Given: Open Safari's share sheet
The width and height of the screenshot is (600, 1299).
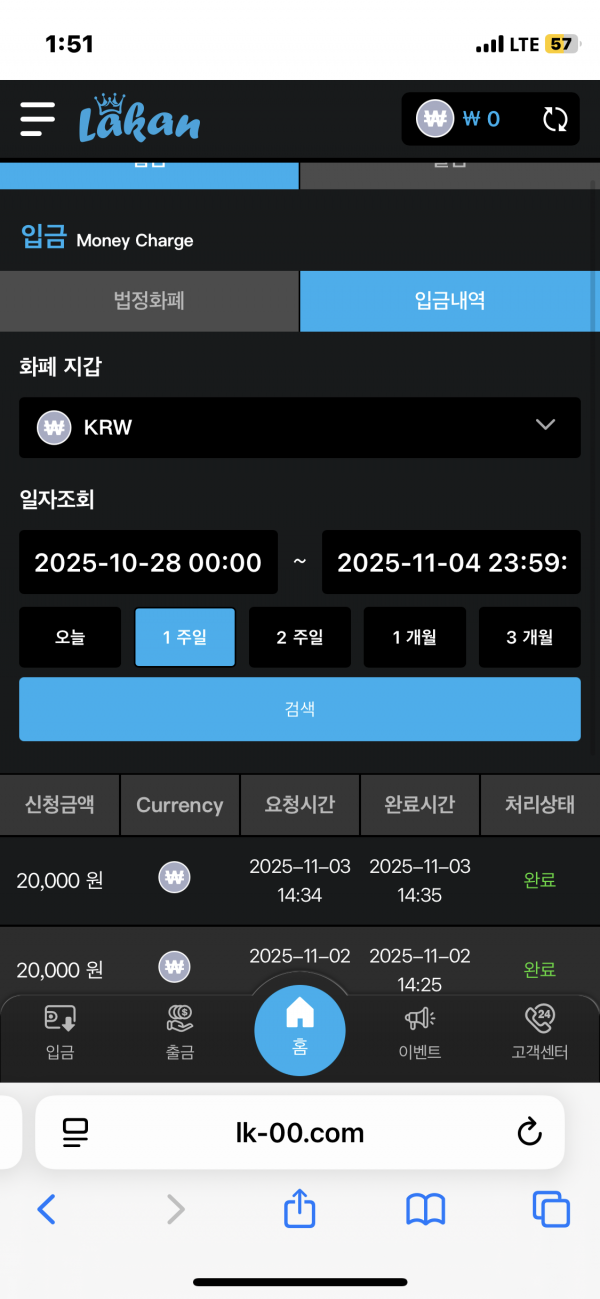Looking at the screenshot, I should 299,1210.
